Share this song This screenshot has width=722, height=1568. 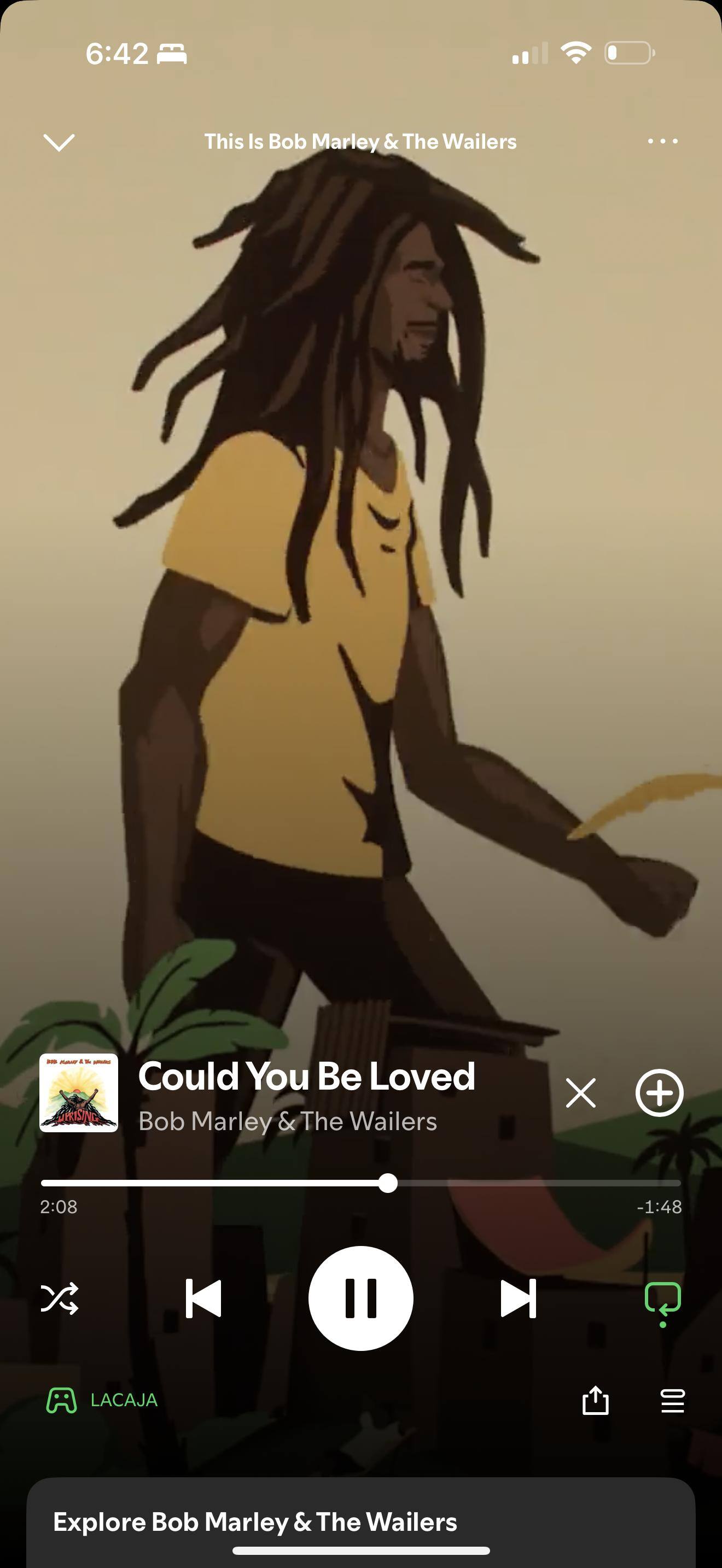pyautogui.click(x=595, y=1400)
